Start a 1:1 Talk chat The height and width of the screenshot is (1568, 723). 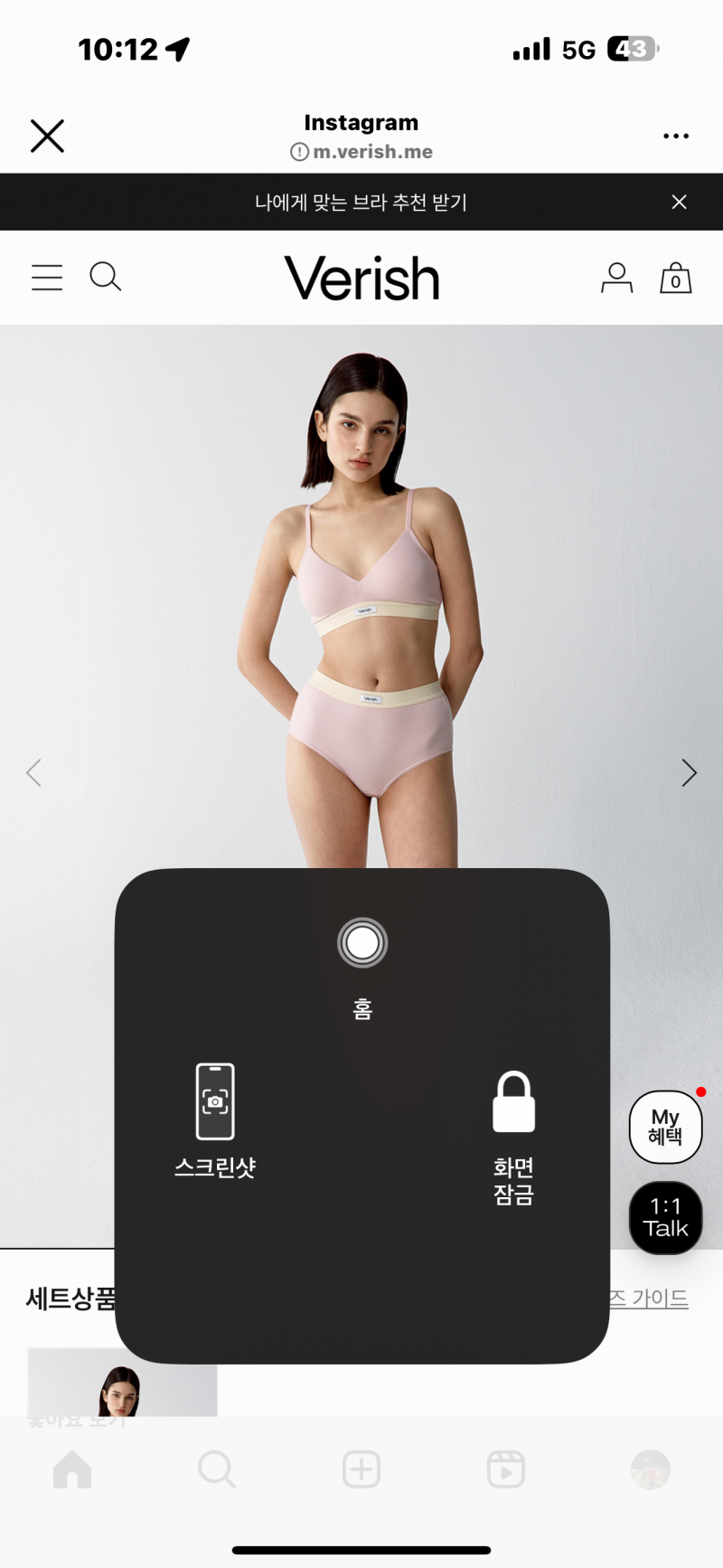coord(666,1217)
